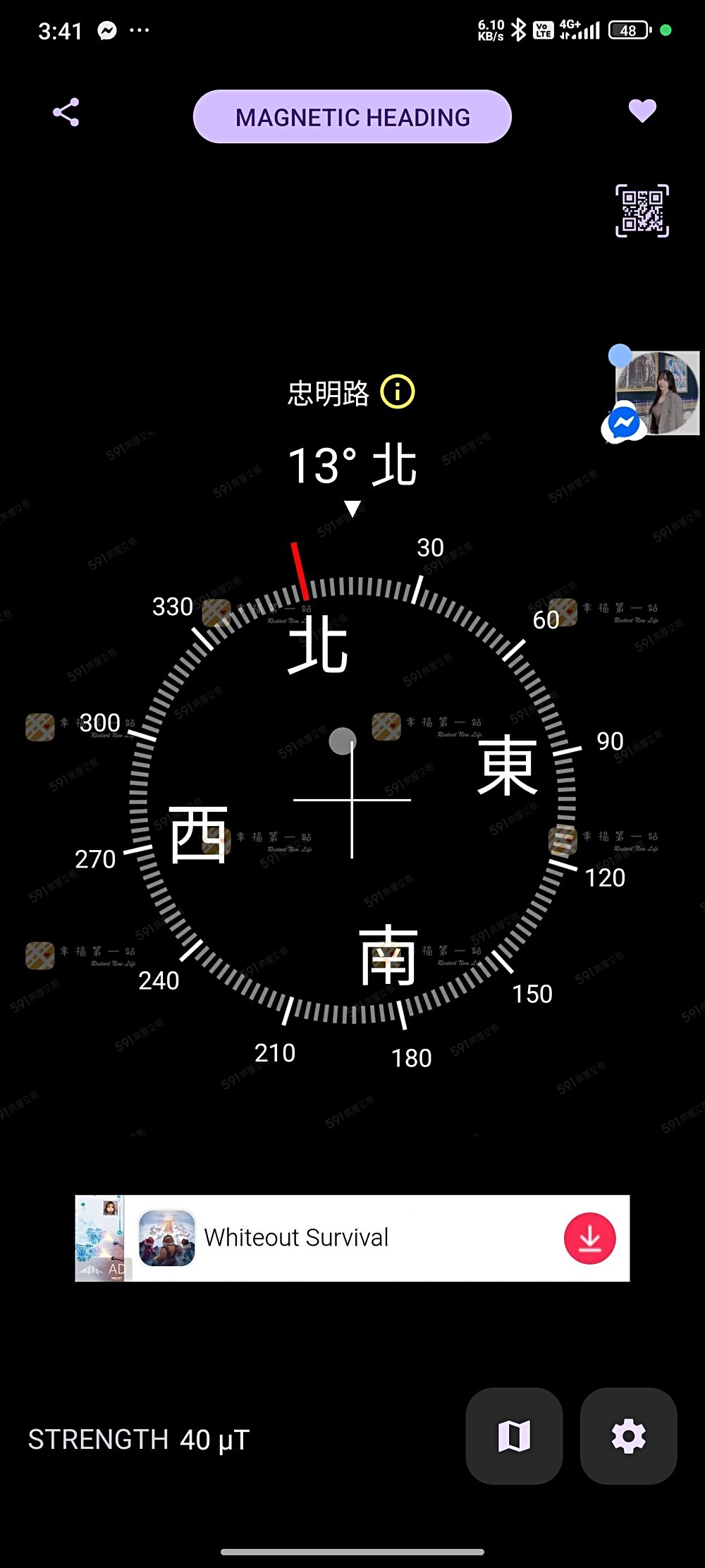Download Whiteout Survival from the ad
Viewport: 705px width, 1568px height.
(589, 1239)
